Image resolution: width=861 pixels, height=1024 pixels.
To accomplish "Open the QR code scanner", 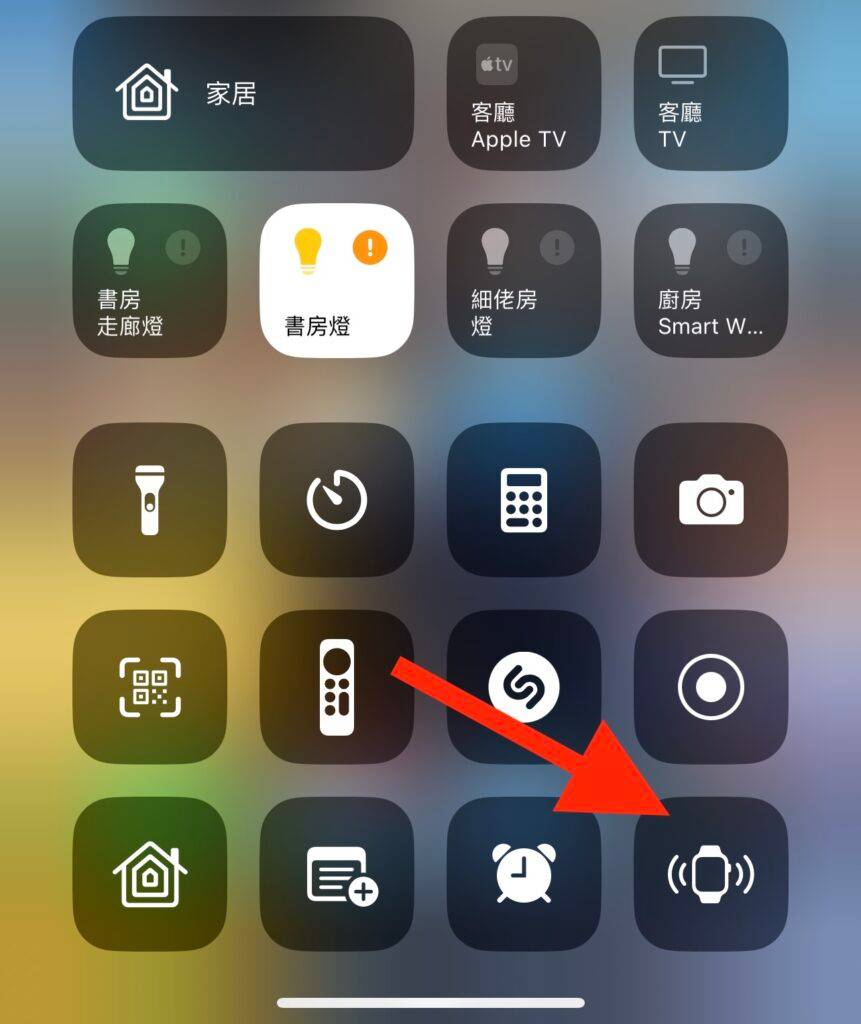I will [x=150, y=687].
